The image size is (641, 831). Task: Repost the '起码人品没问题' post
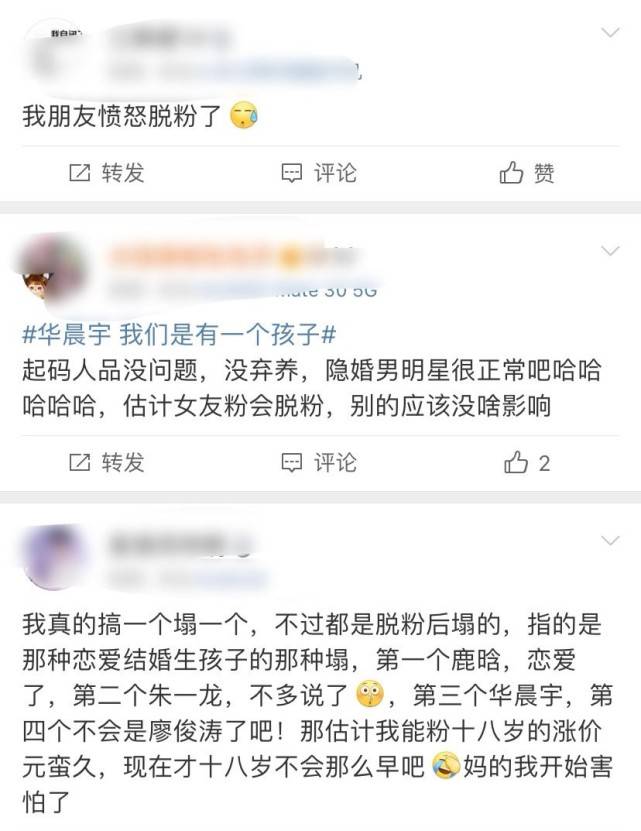point(106,462)
